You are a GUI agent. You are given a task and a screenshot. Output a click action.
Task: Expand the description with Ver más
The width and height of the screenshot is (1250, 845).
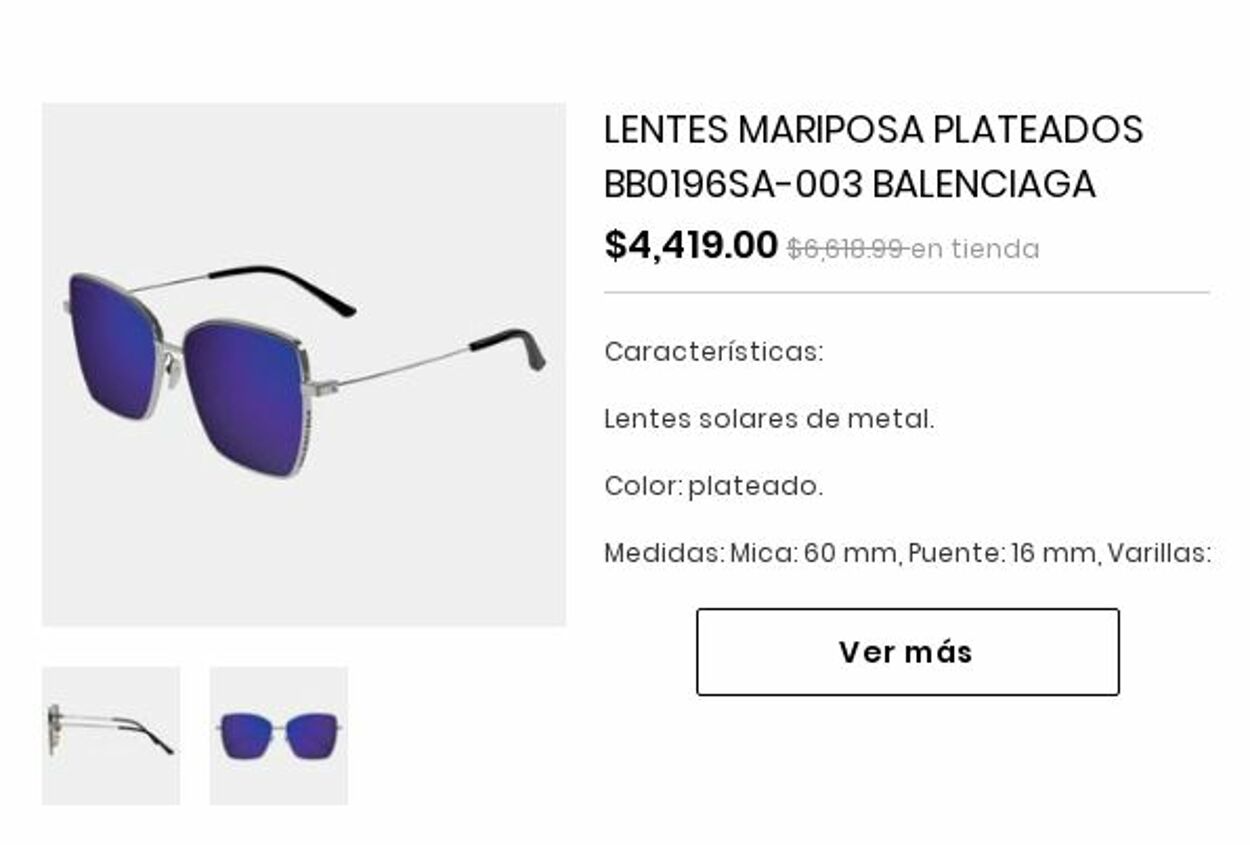click(907, 652)
